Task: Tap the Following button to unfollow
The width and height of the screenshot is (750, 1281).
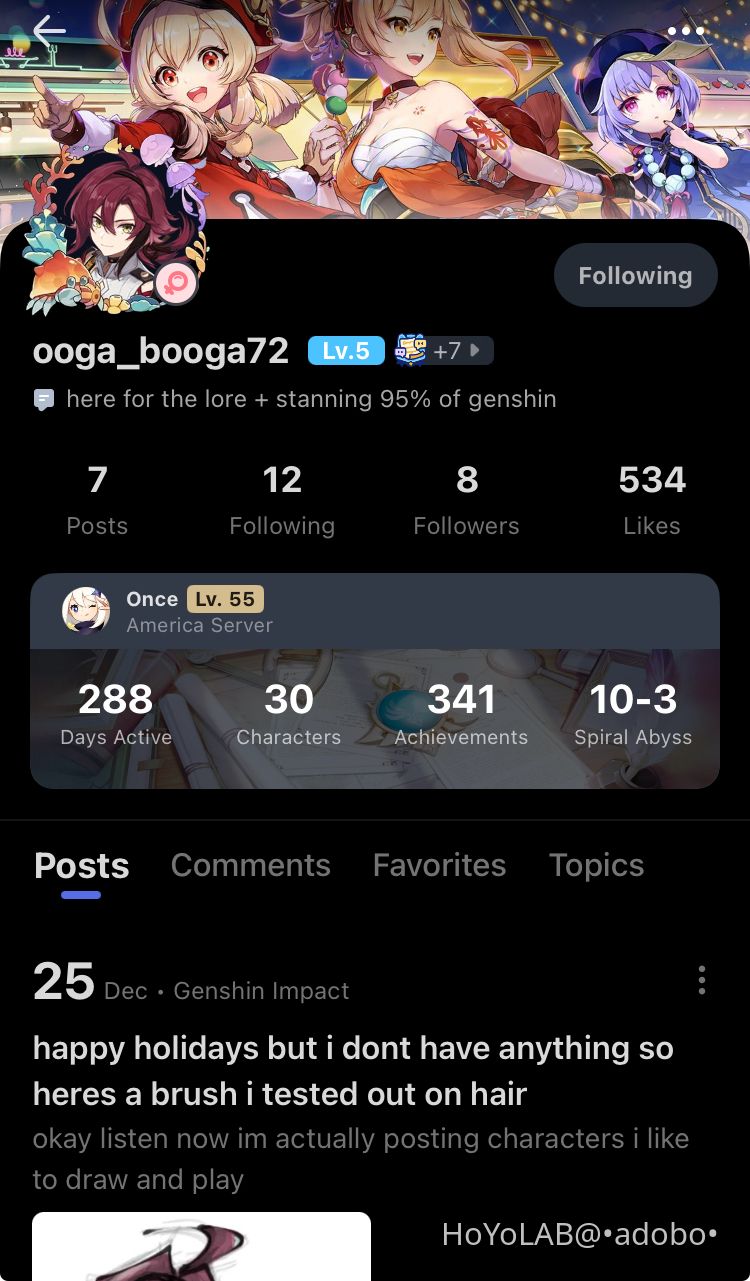Action: click(x=635, y=275)
